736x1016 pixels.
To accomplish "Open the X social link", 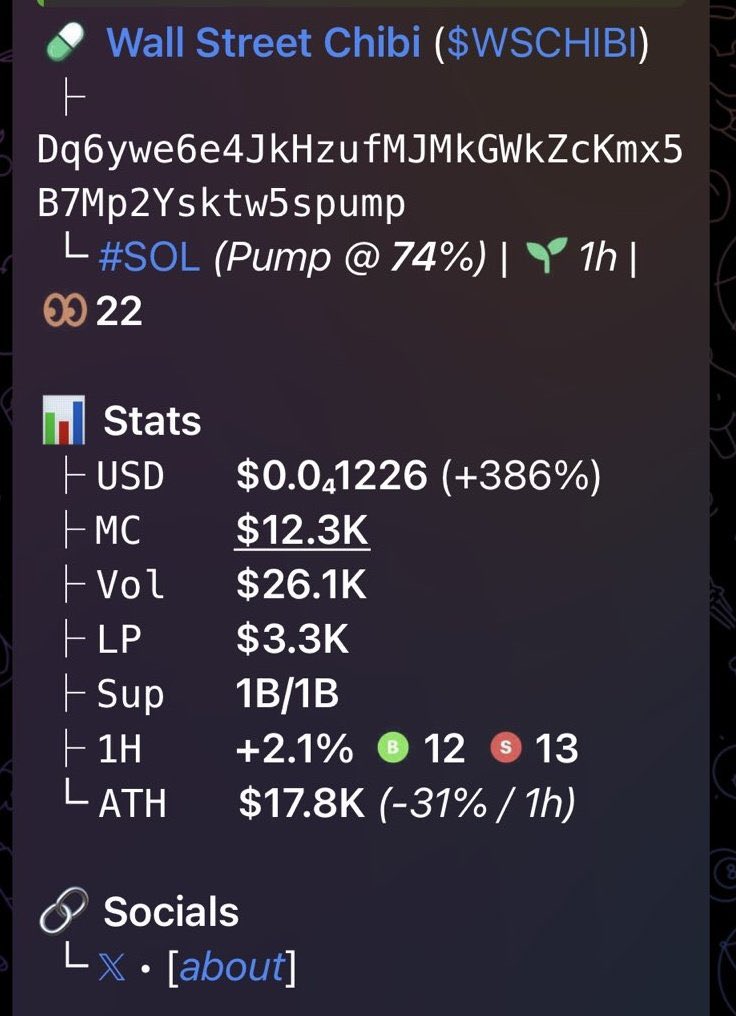I will click(x=112, y=967).
